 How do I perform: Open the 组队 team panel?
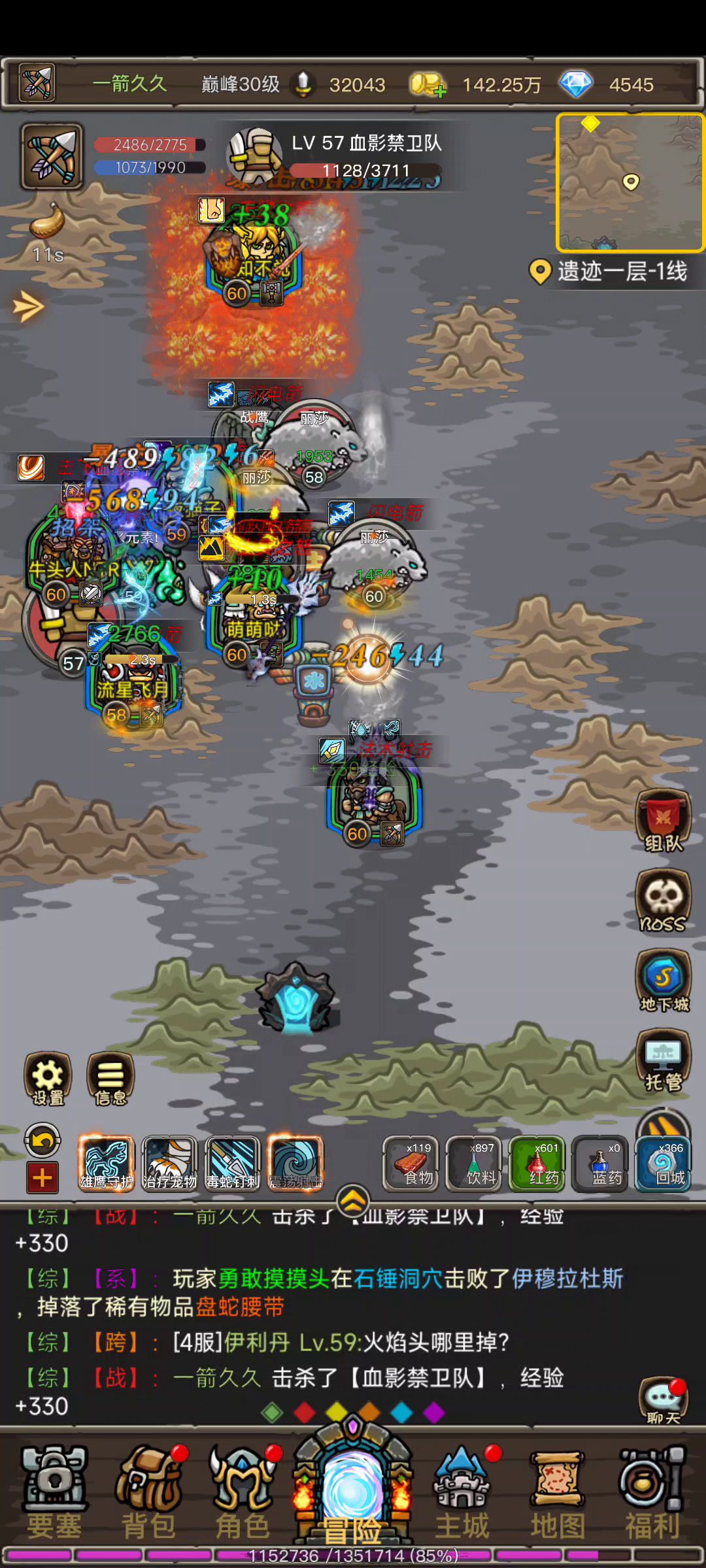(x=664, y=820)
